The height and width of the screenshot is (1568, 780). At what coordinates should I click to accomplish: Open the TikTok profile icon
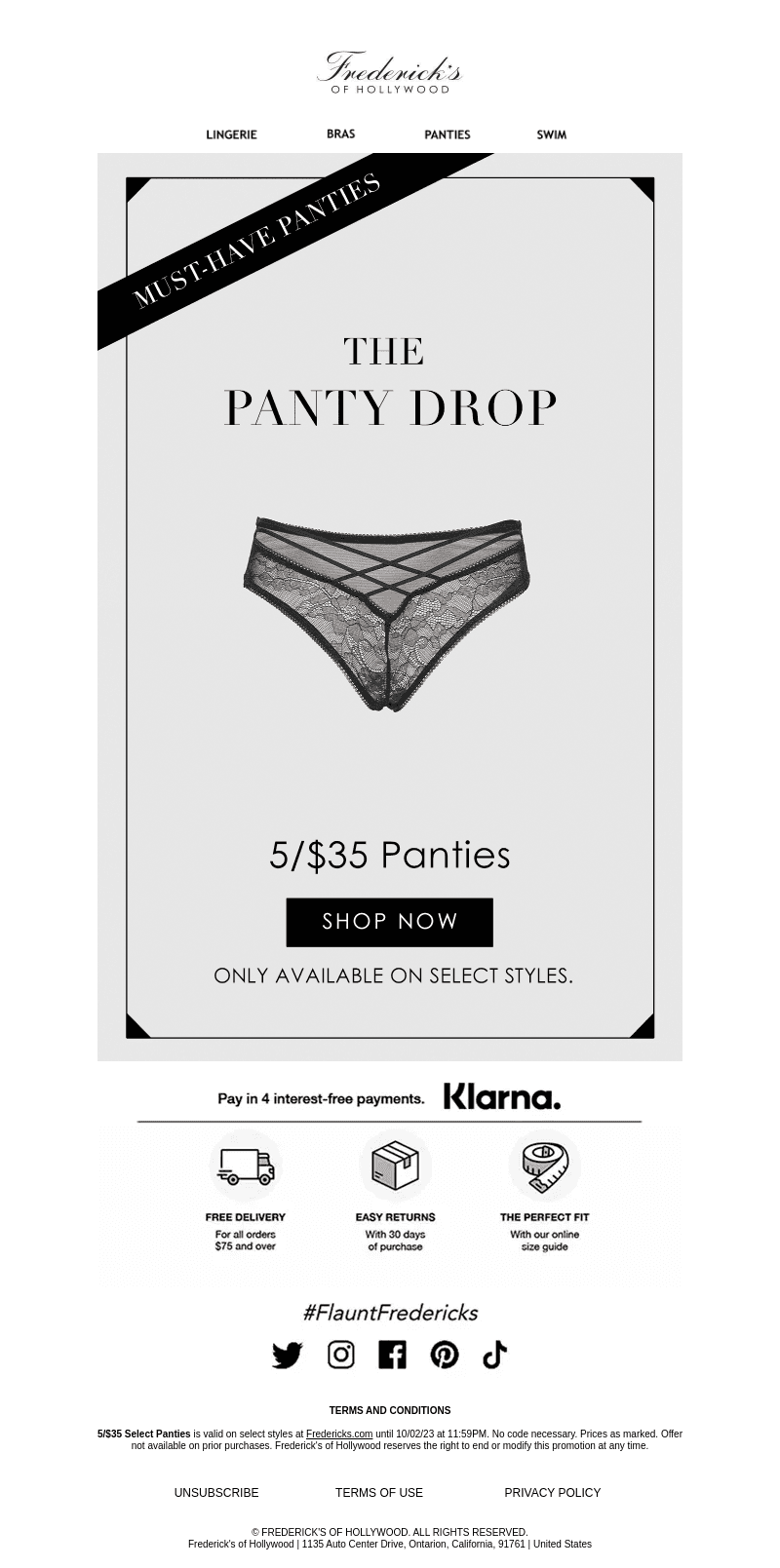[x=494, y=1355]
